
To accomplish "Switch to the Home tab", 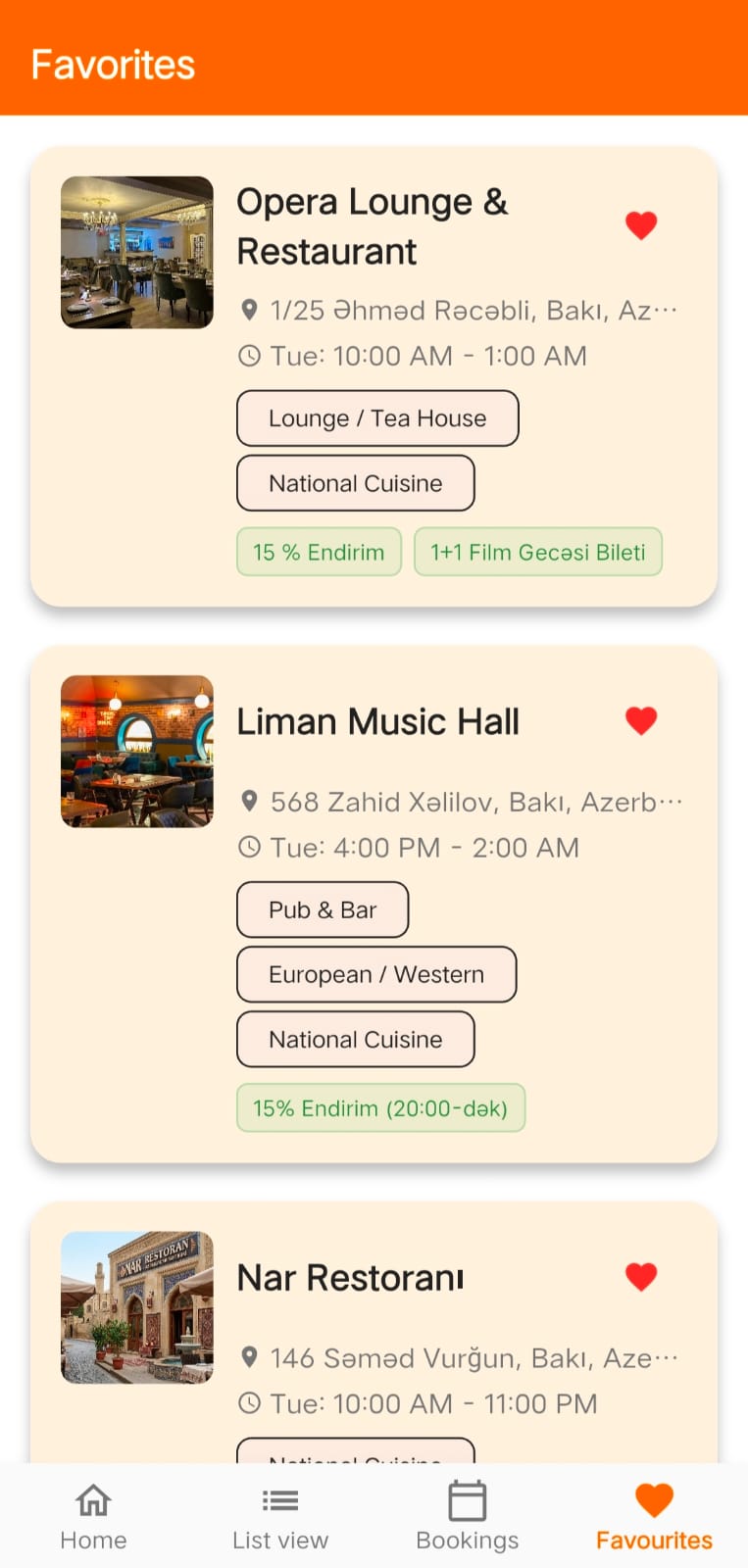I will click(x=93, y=1514).
